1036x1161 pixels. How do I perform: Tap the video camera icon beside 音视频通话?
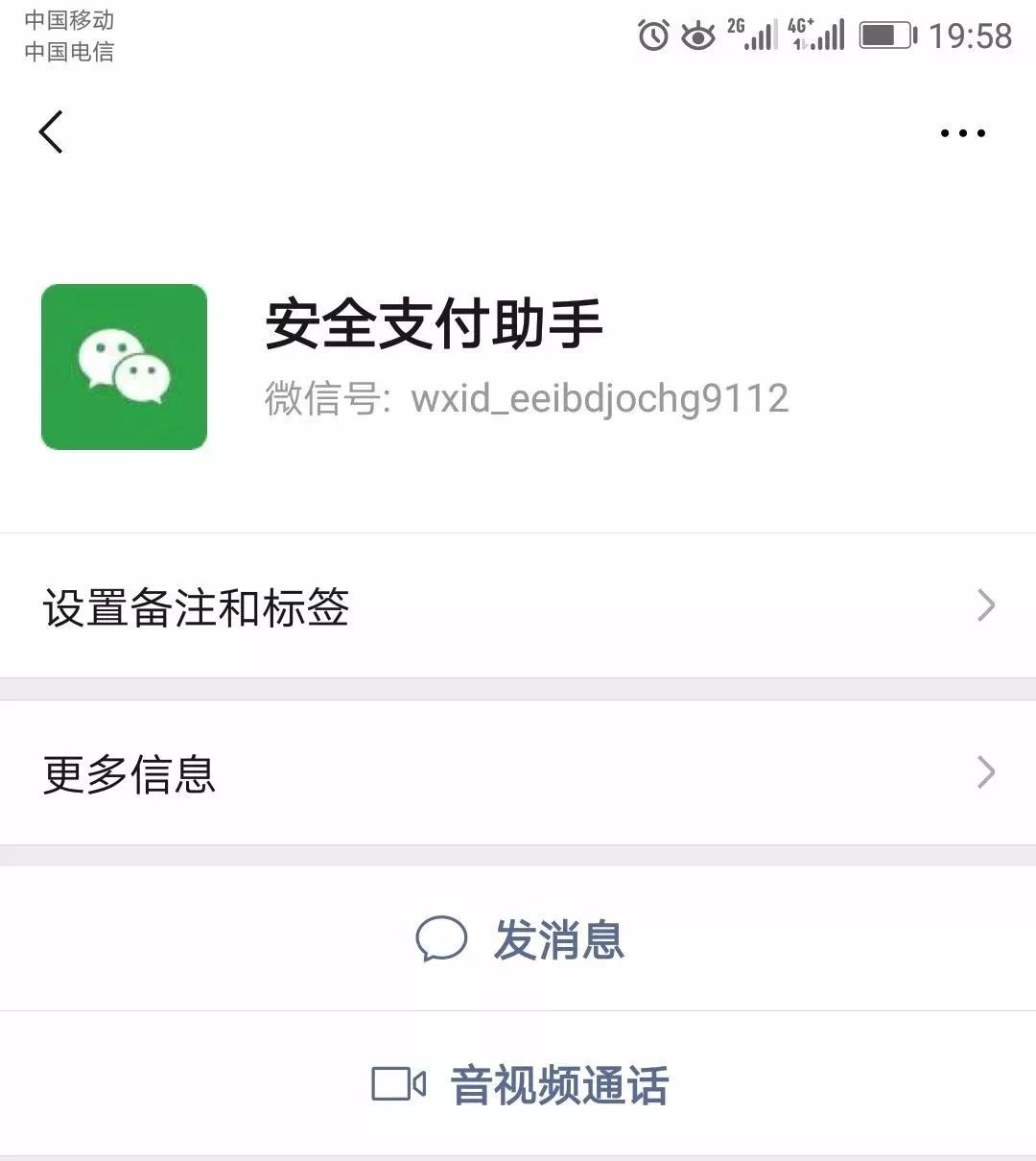click(x=398, y=1083)
